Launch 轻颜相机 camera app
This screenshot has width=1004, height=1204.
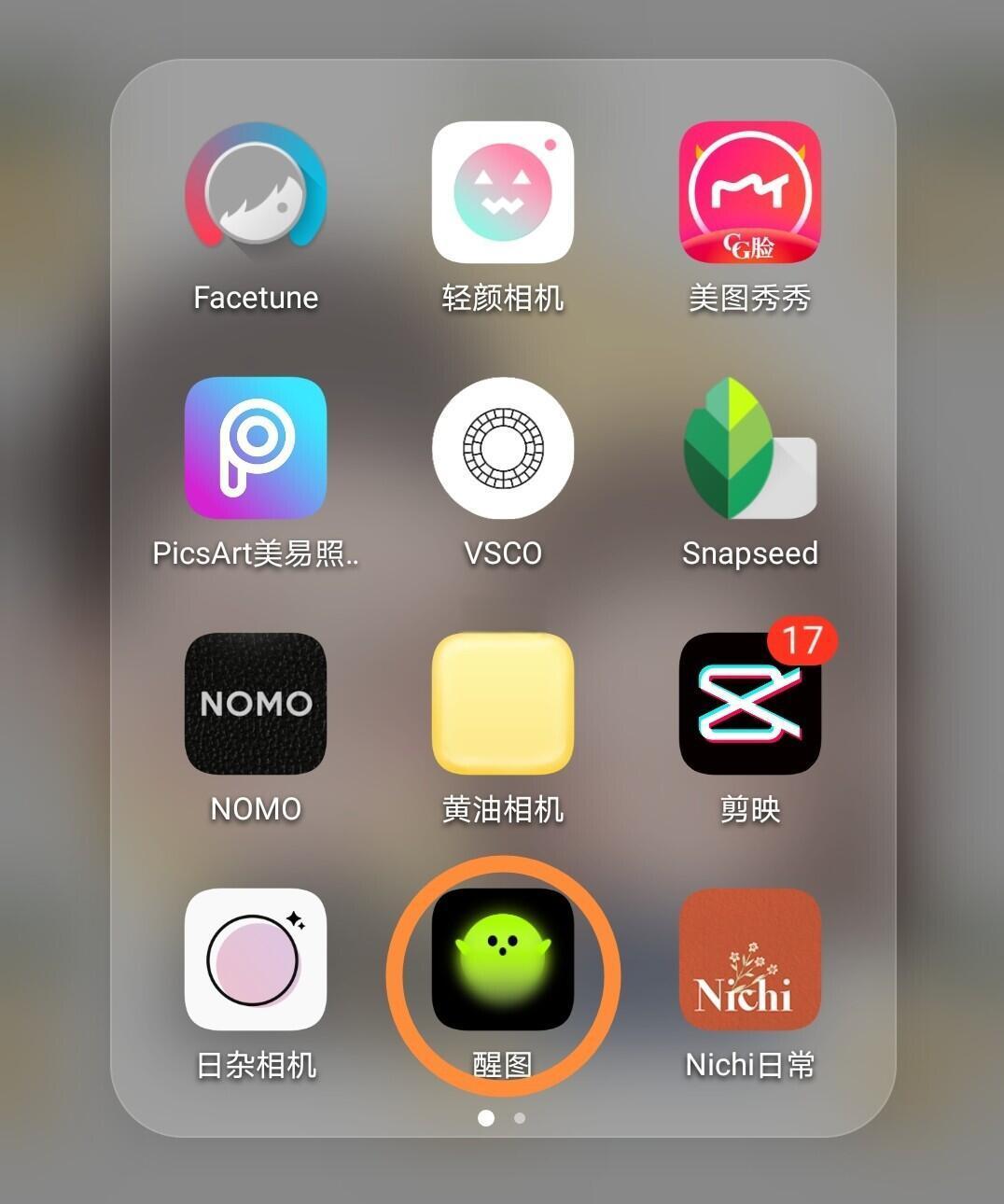click(x=503, y=192)
